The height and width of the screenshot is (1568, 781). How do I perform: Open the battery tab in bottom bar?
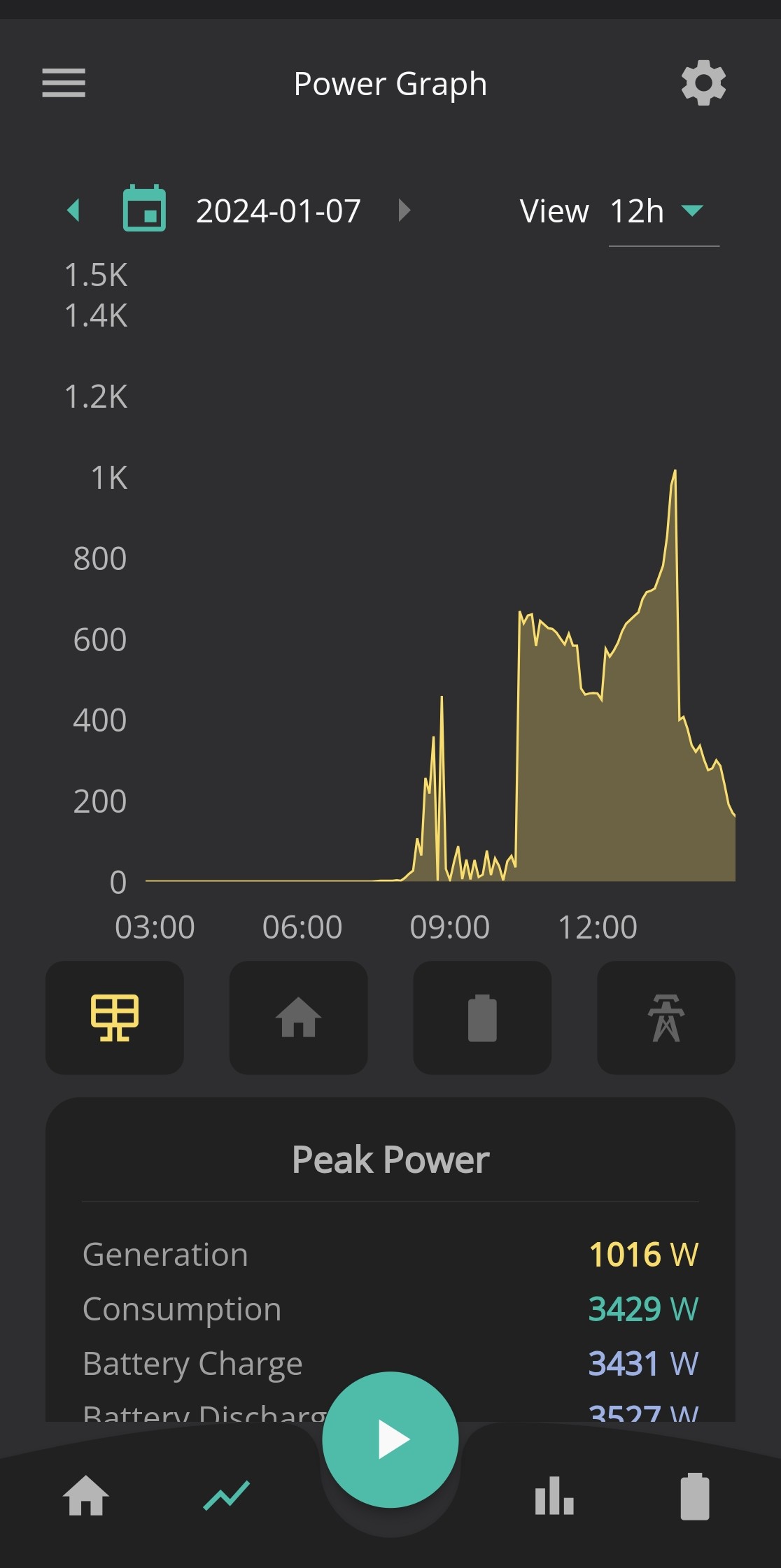click(x=695, y=1496)
